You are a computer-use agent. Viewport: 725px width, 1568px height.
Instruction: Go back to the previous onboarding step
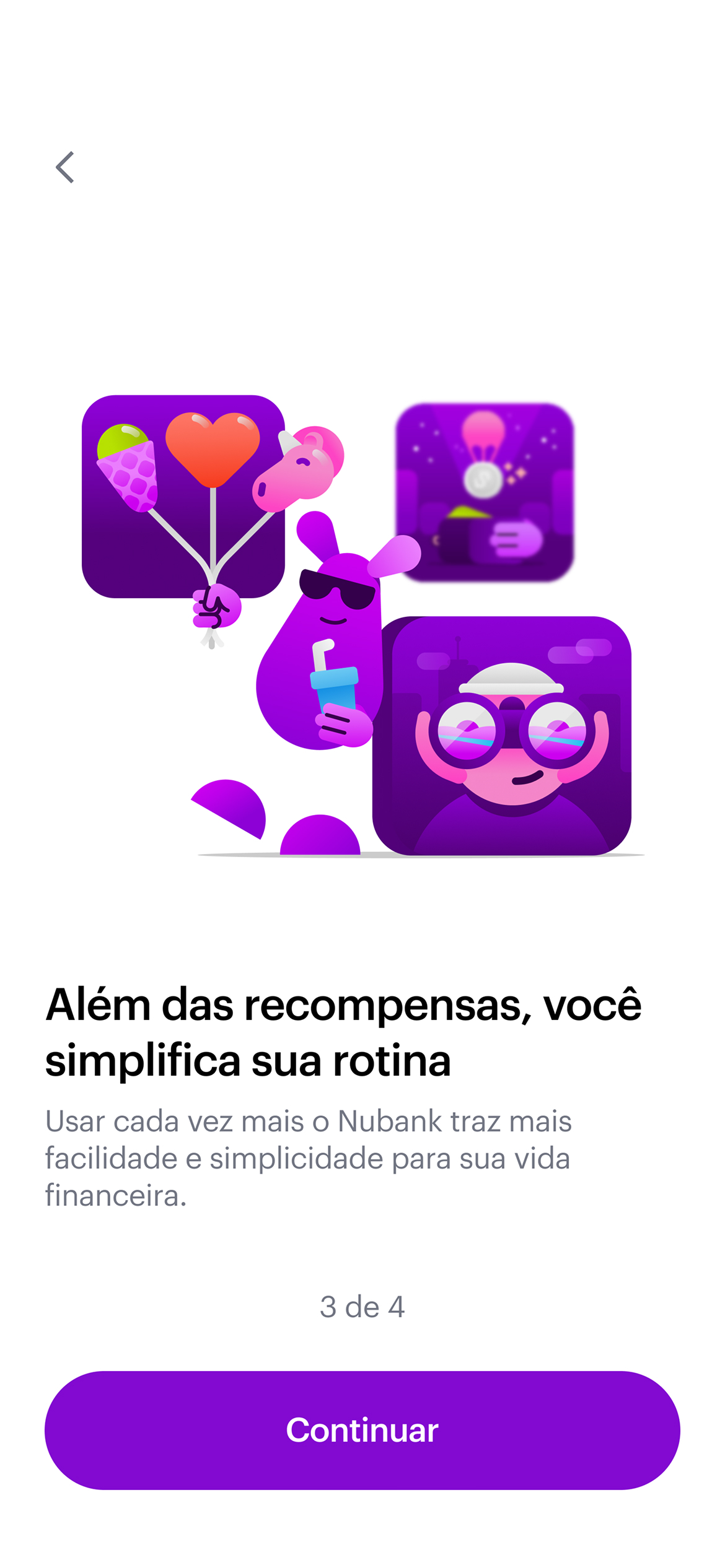(65, 167)
